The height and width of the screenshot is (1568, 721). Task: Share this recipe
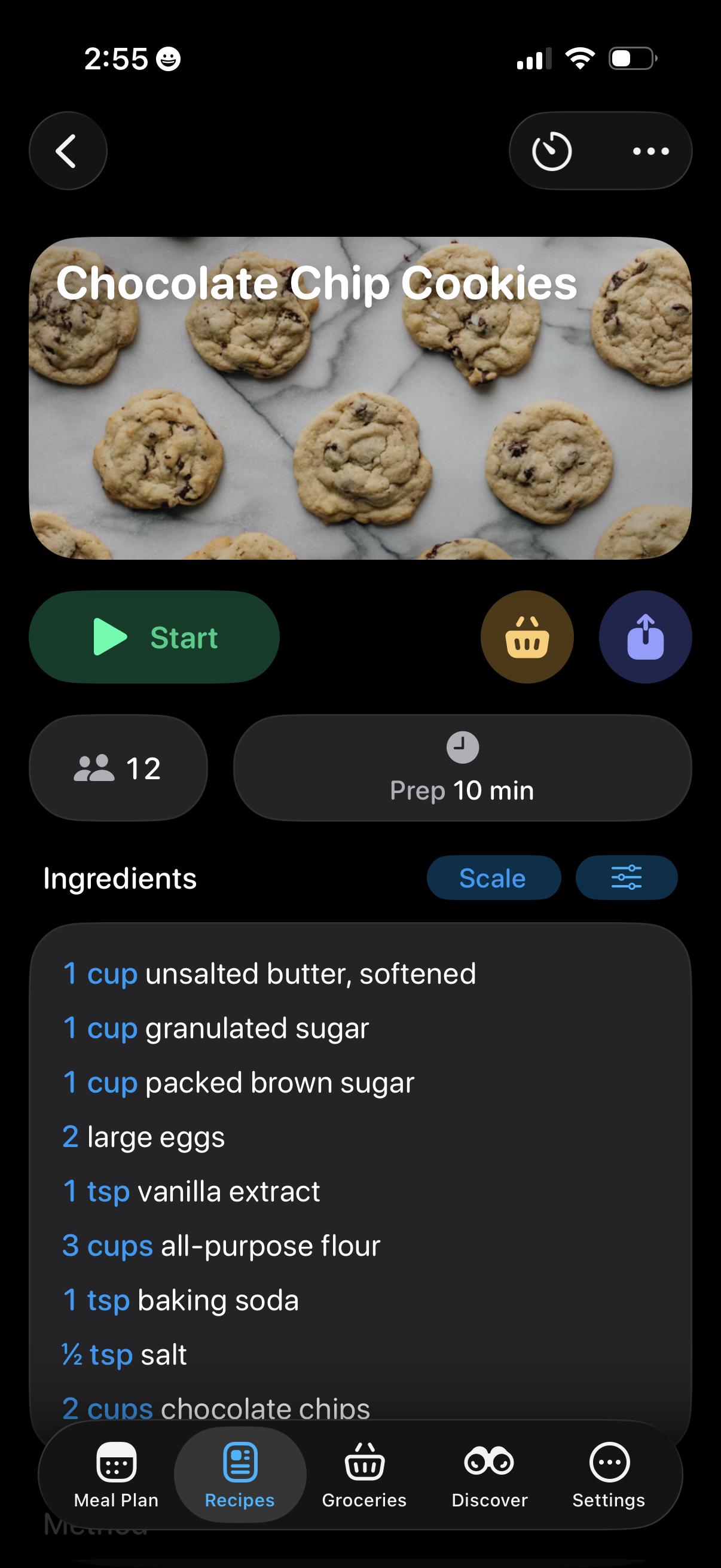[x=645, y=637]
